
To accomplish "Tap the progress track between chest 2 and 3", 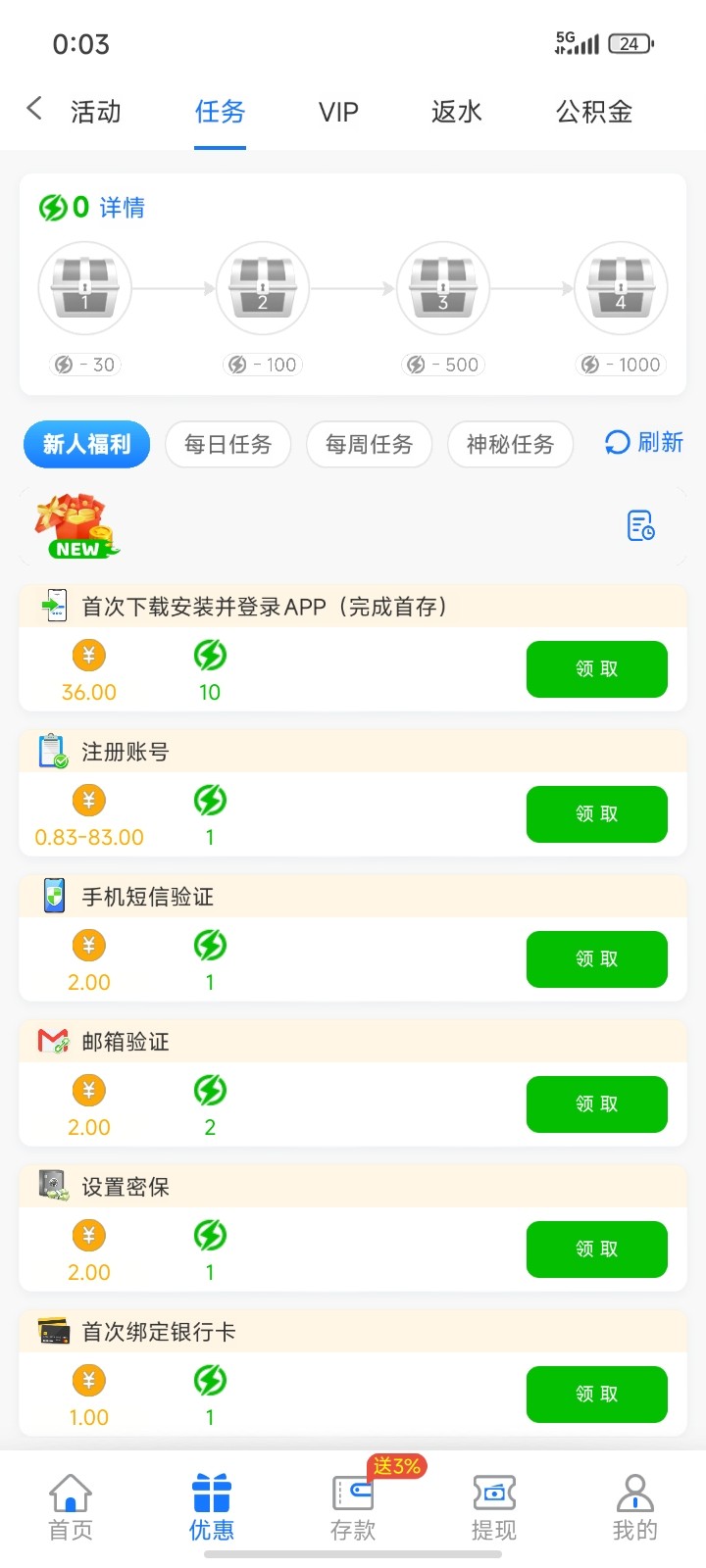I will (x=353, y=287).
